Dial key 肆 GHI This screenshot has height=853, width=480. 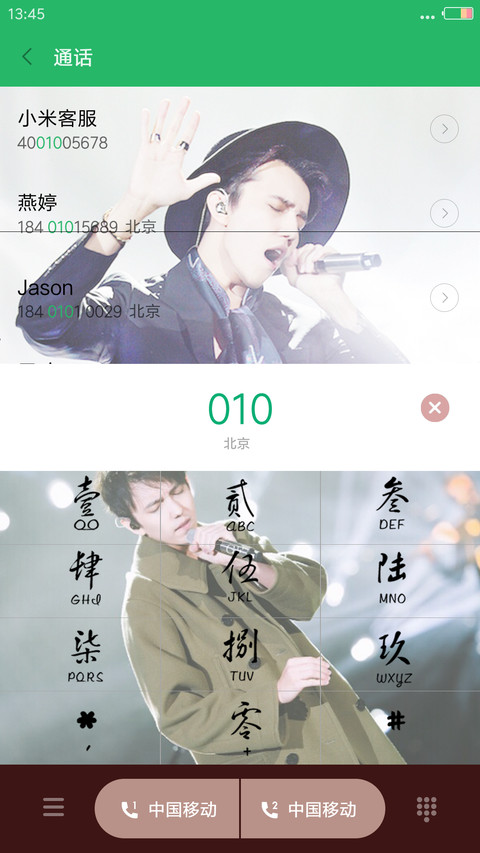(x=80, y=581)
